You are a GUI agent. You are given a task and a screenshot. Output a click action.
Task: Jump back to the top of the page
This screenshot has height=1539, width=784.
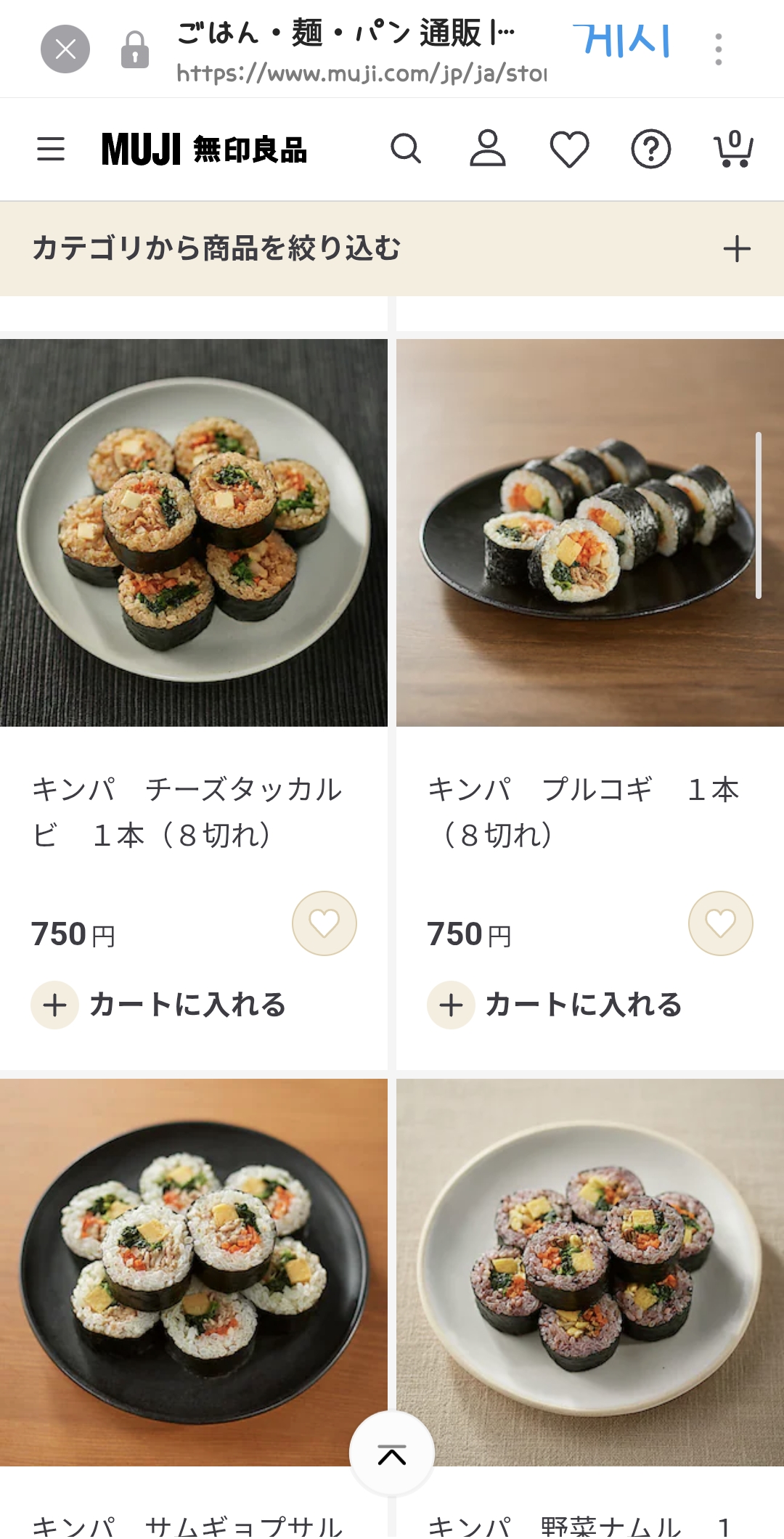(x=392, y=1454)
